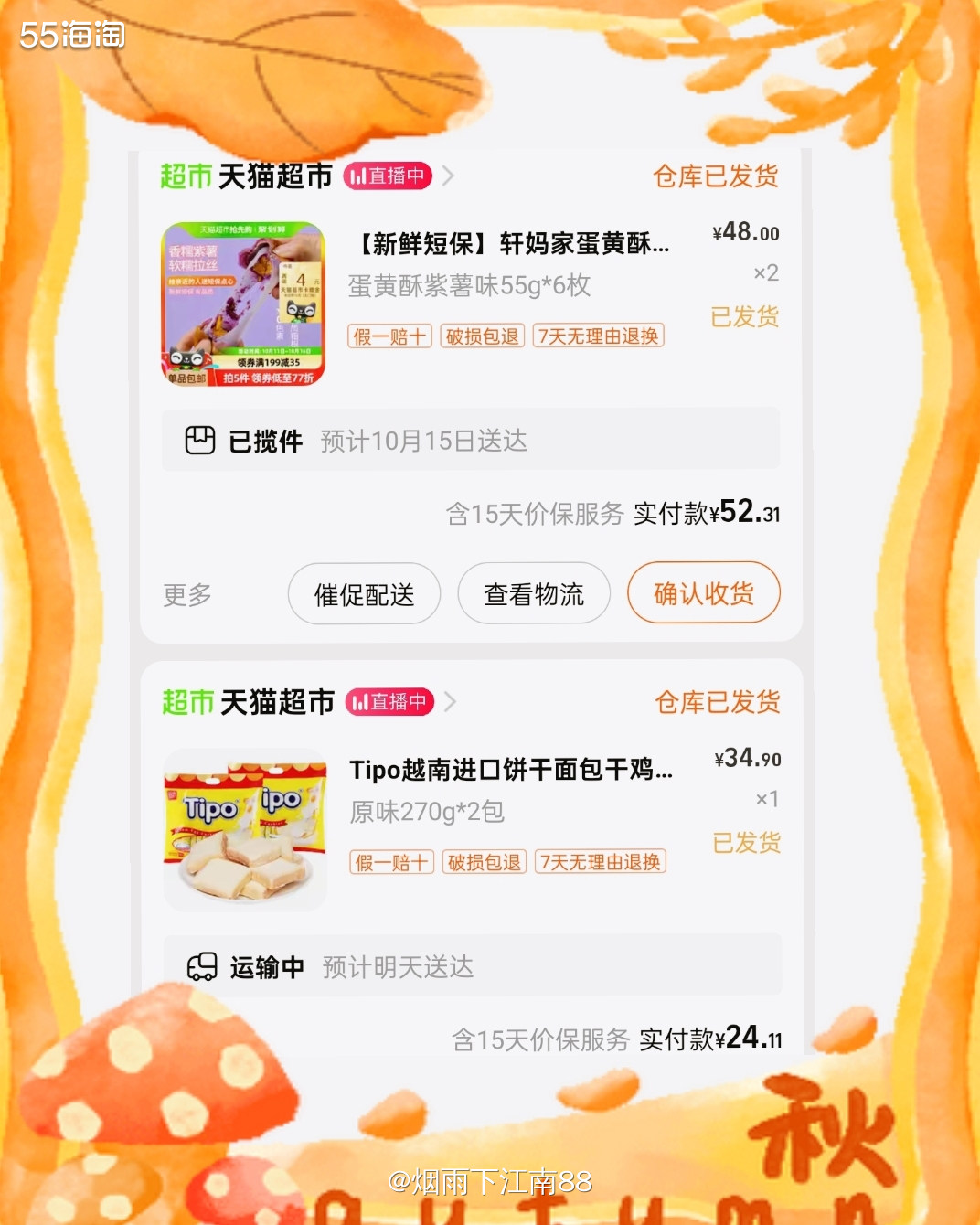Tap the 直播中 live-streaming icon on first order
Image resolution: width=980 pixels, height=1225 pixels.
[x=389, y=176]
